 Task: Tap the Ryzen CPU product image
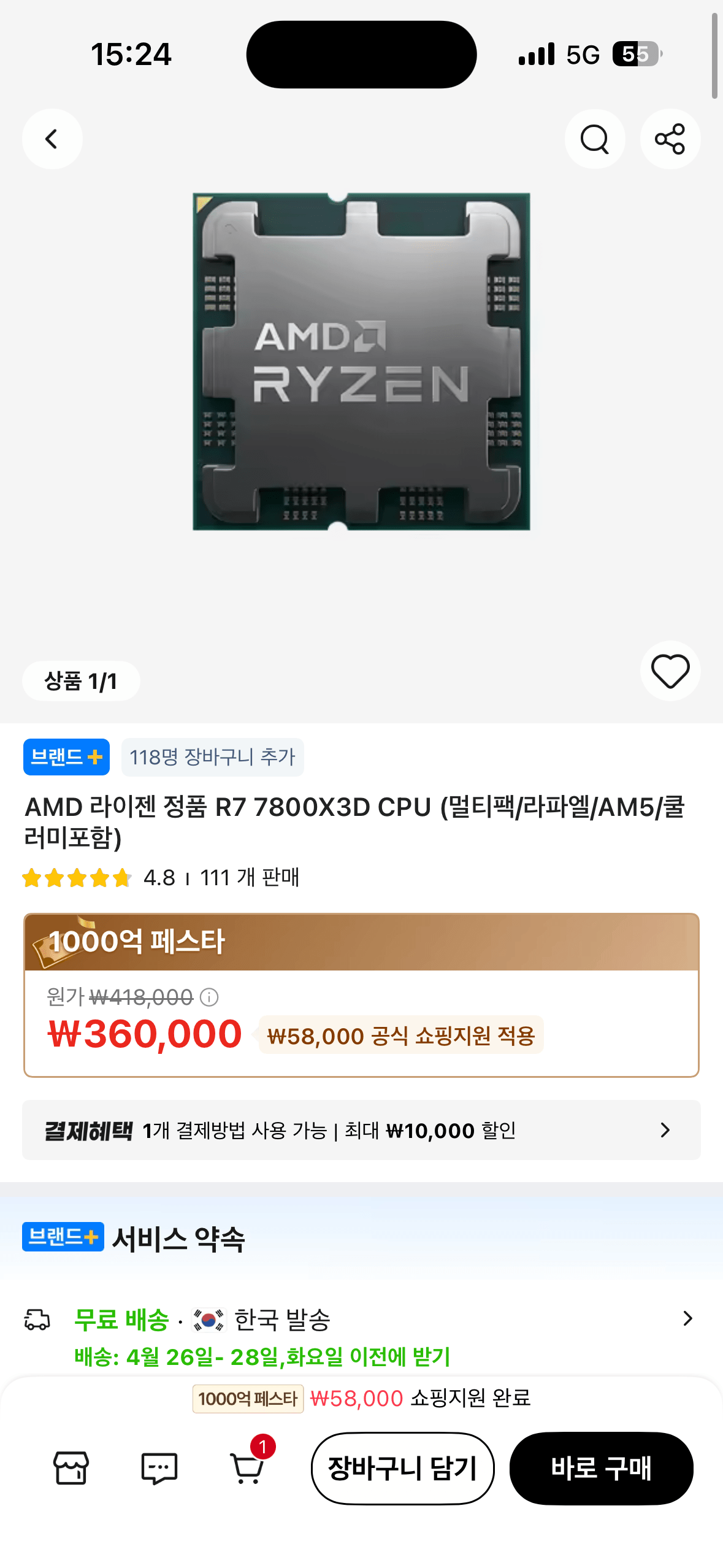361,362
